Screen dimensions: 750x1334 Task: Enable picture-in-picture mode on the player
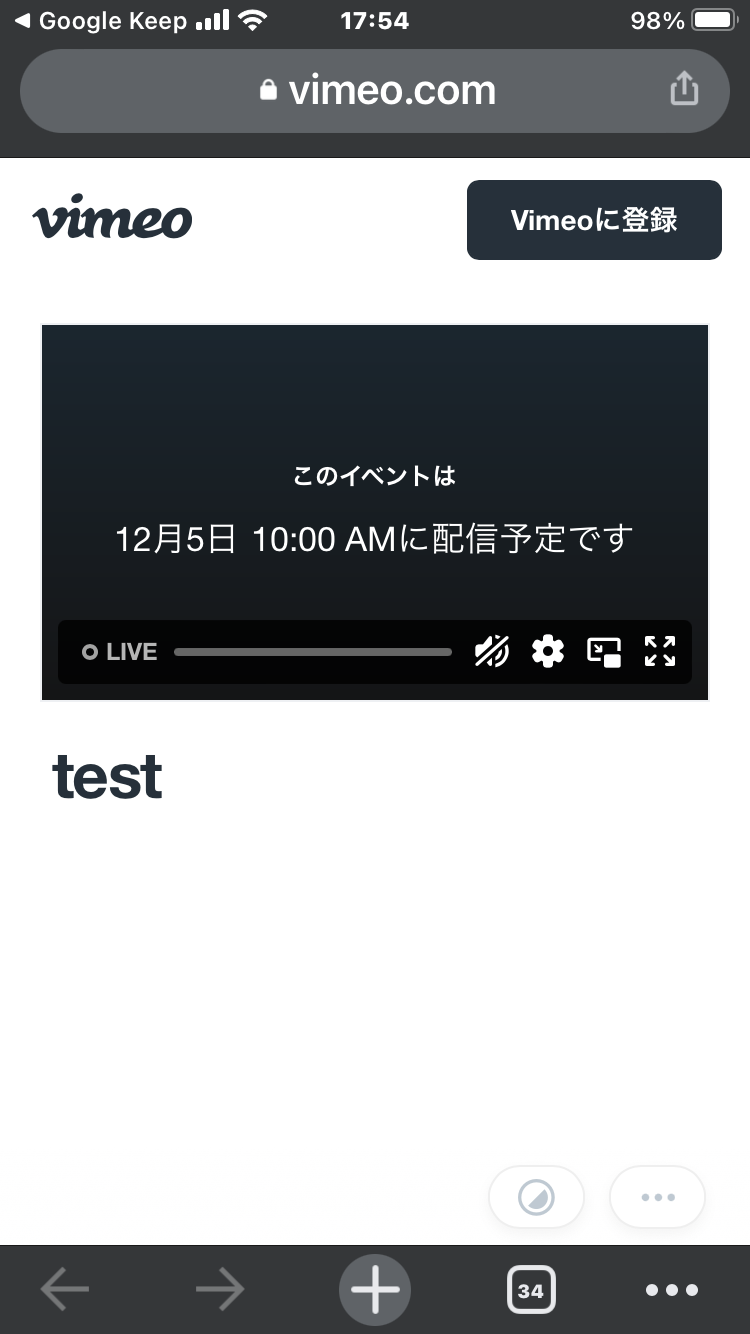(x=604, y=652)
